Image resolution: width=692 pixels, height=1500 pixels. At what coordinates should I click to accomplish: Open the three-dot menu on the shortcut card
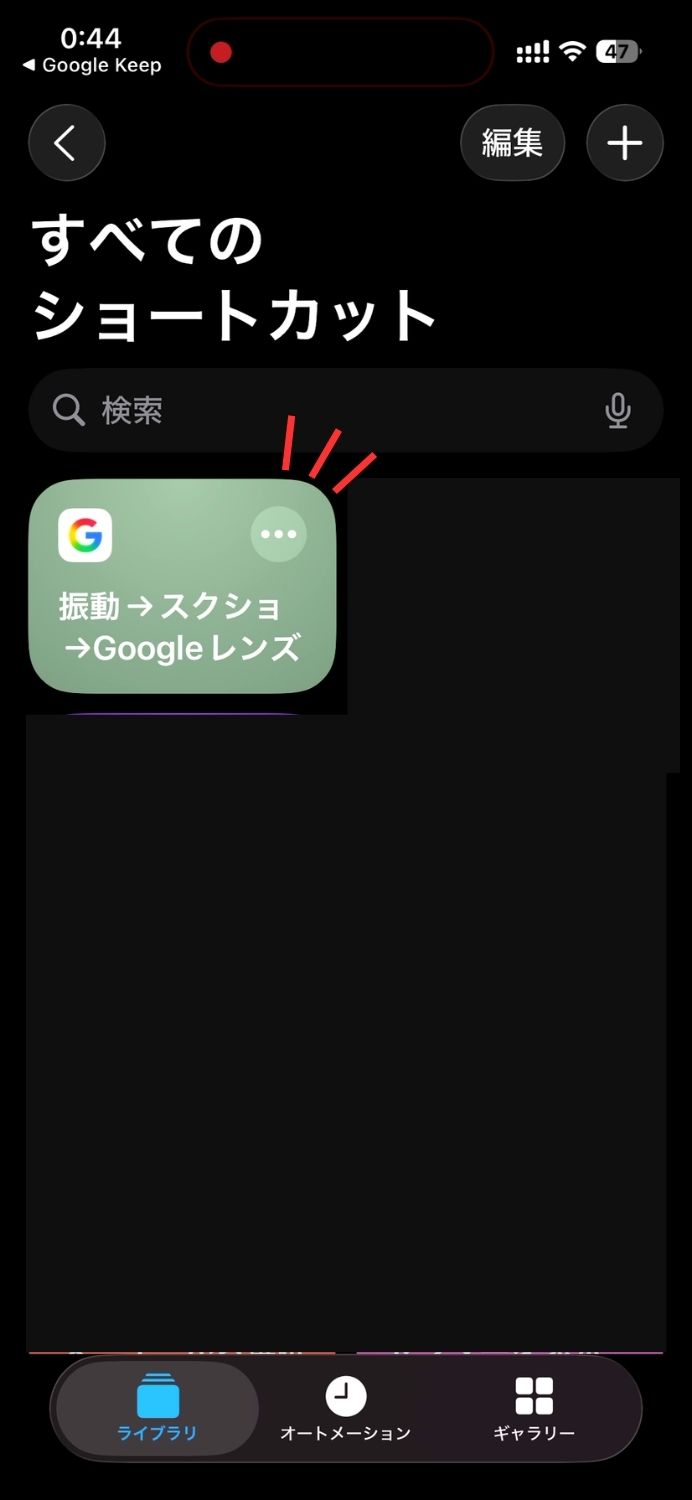pyautogui.click(x=278, y=534)
